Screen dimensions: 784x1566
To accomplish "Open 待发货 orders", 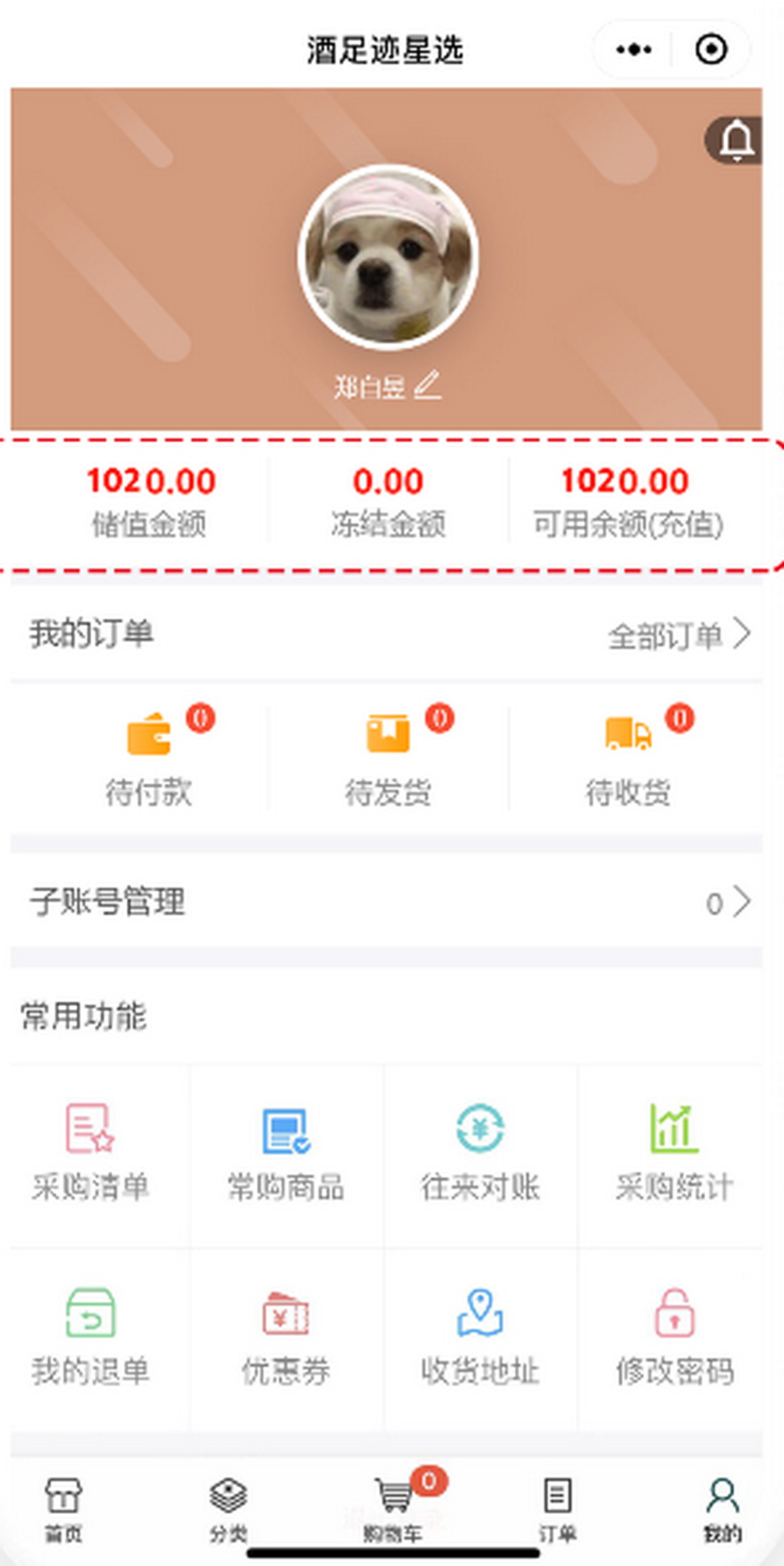I will tap(388, 759).
